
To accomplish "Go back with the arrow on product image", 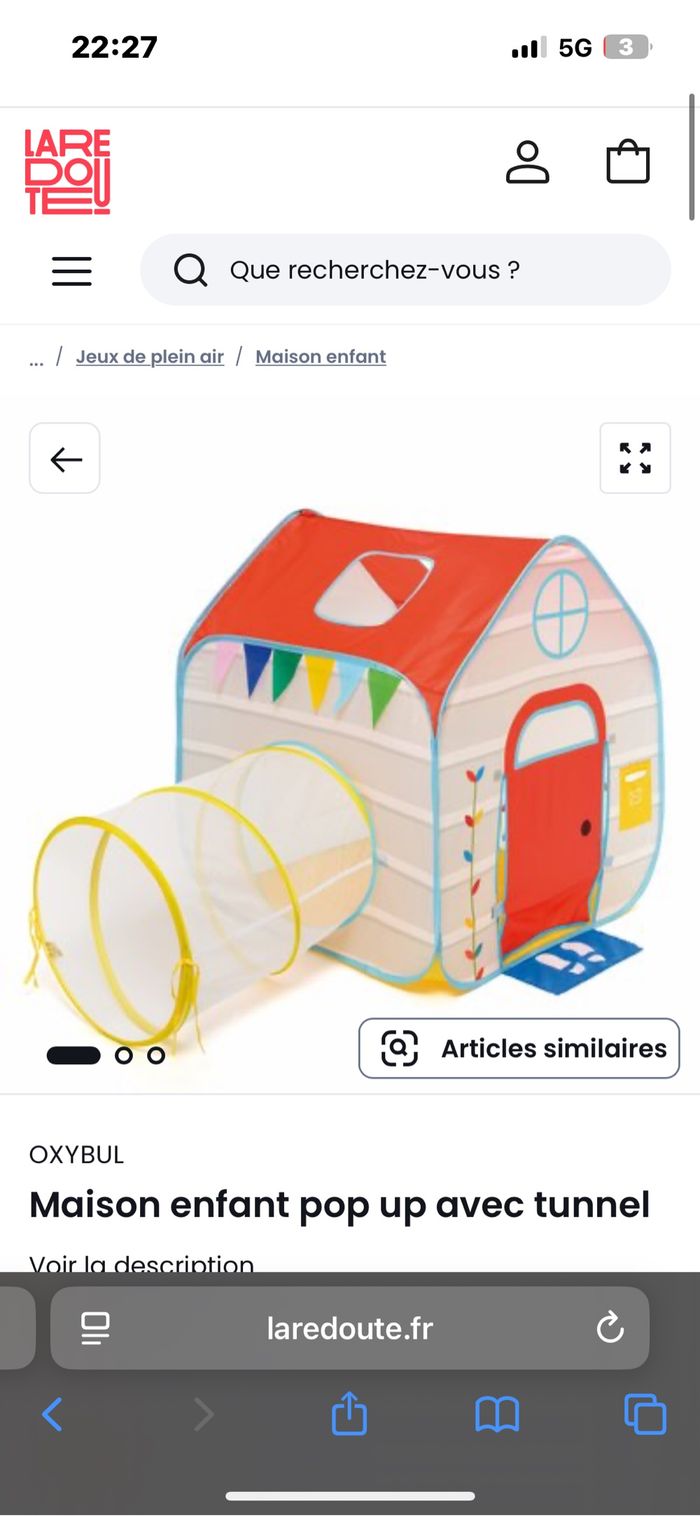I will pyautogui.click(x=65, y=459).
